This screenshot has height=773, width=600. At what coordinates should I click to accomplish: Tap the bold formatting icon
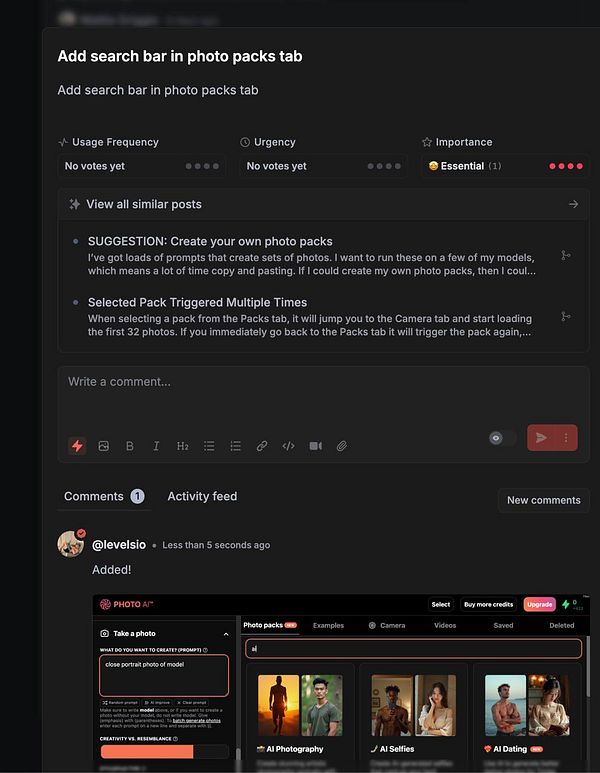(x=129, y=446)
